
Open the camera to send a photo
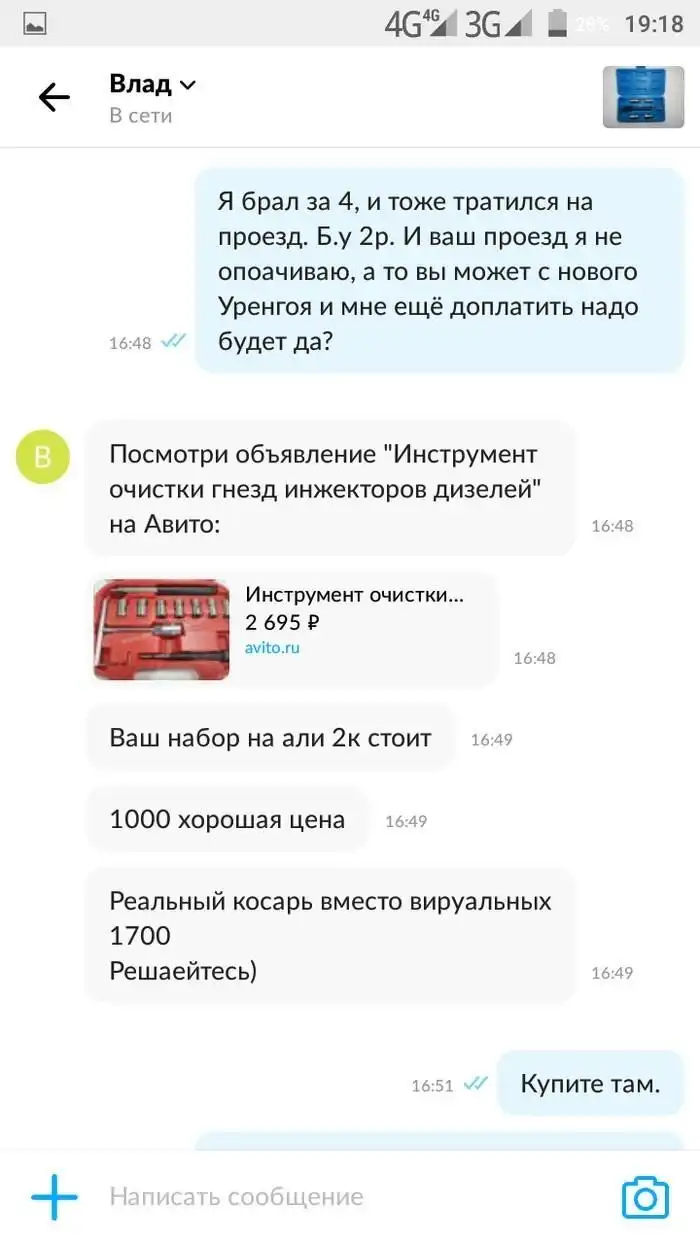click(x=645, y=1196)
